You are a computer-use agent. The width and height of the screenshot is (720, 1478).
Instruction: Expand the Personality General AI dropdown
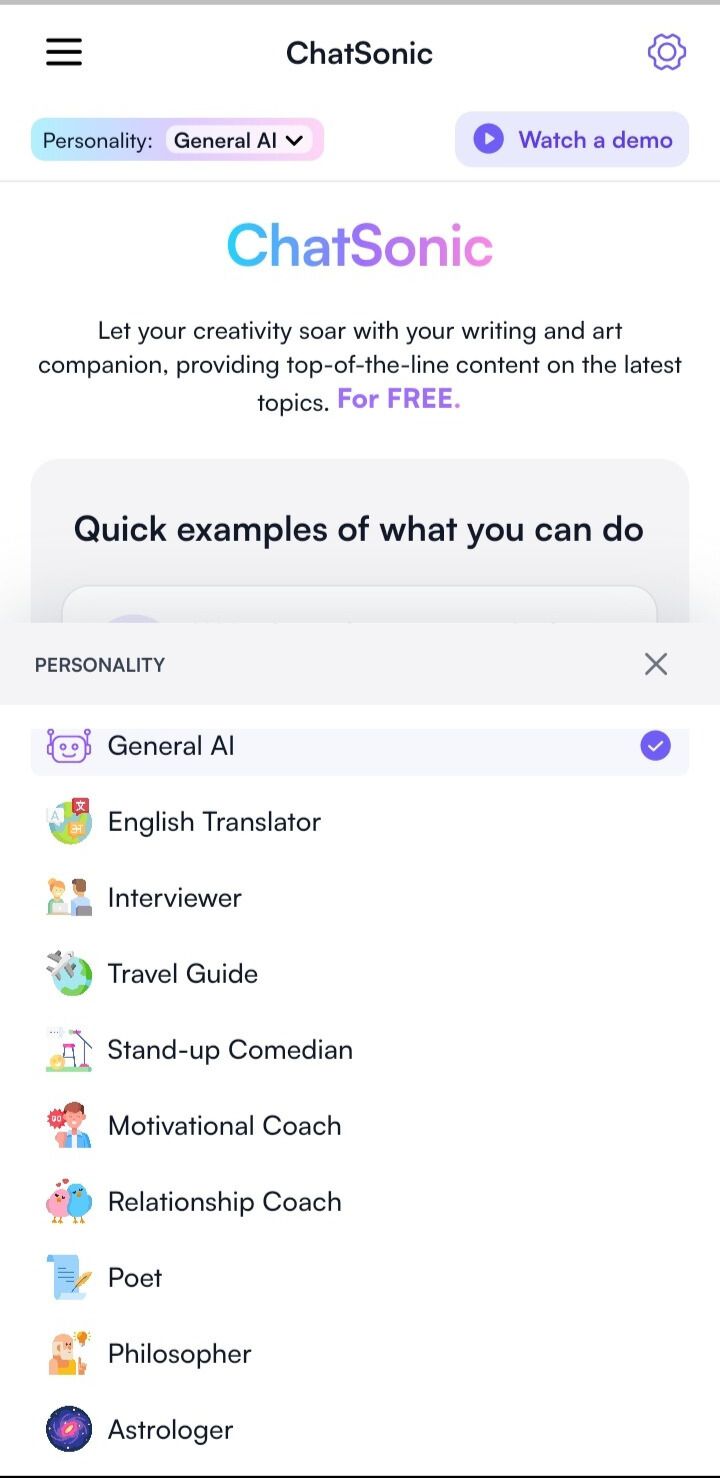tap(238, 140)
